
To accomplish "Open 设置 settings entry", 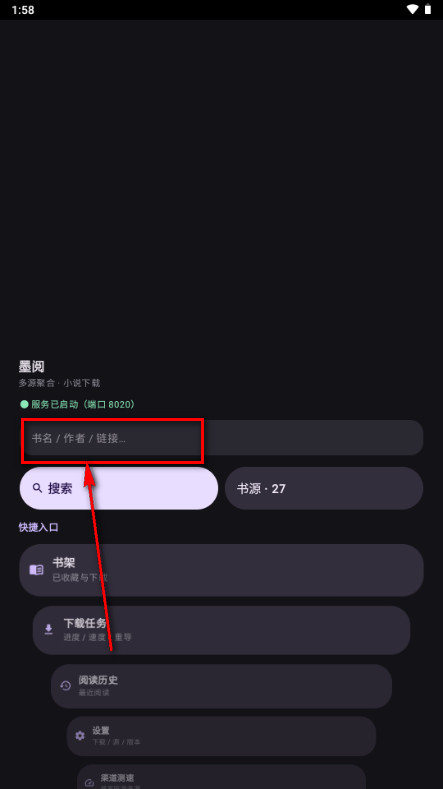I will [222, 736].
